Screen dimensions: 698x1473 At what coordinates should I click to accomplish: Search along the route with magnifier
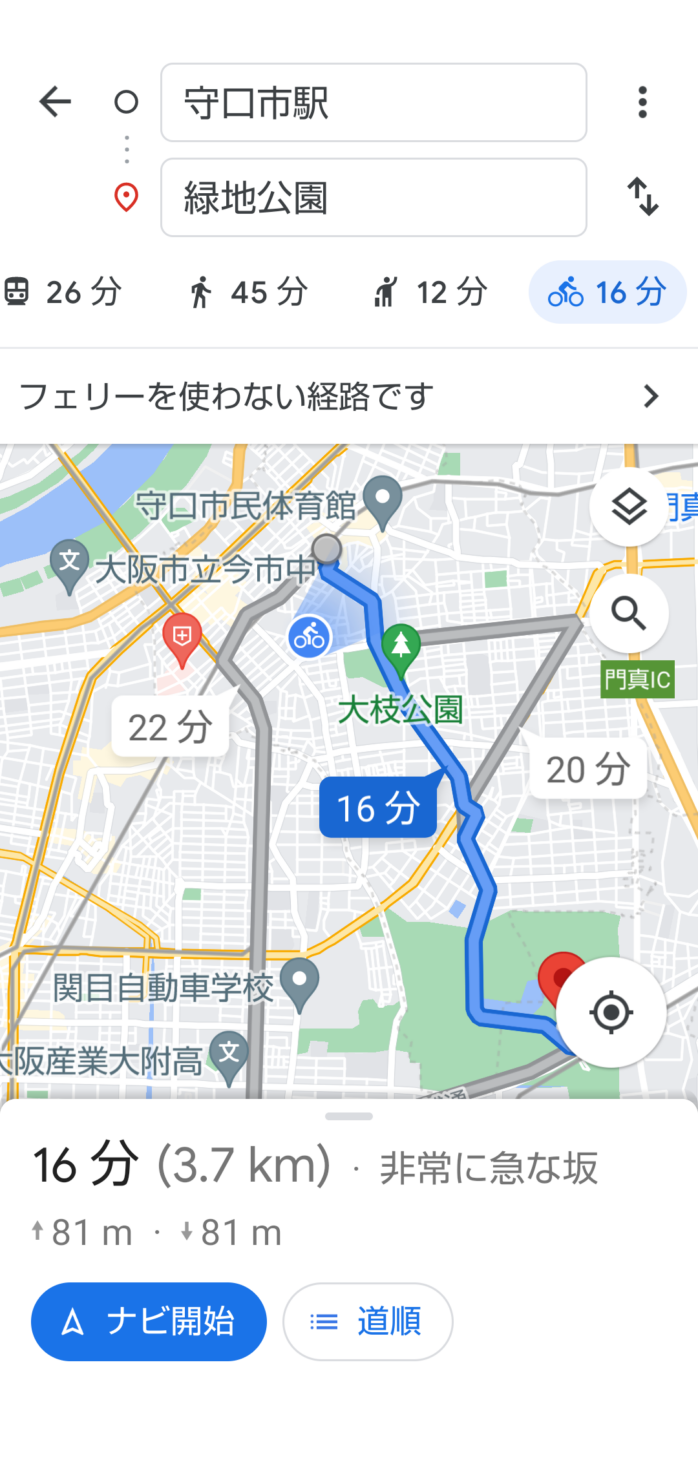[x=628, y=612]
